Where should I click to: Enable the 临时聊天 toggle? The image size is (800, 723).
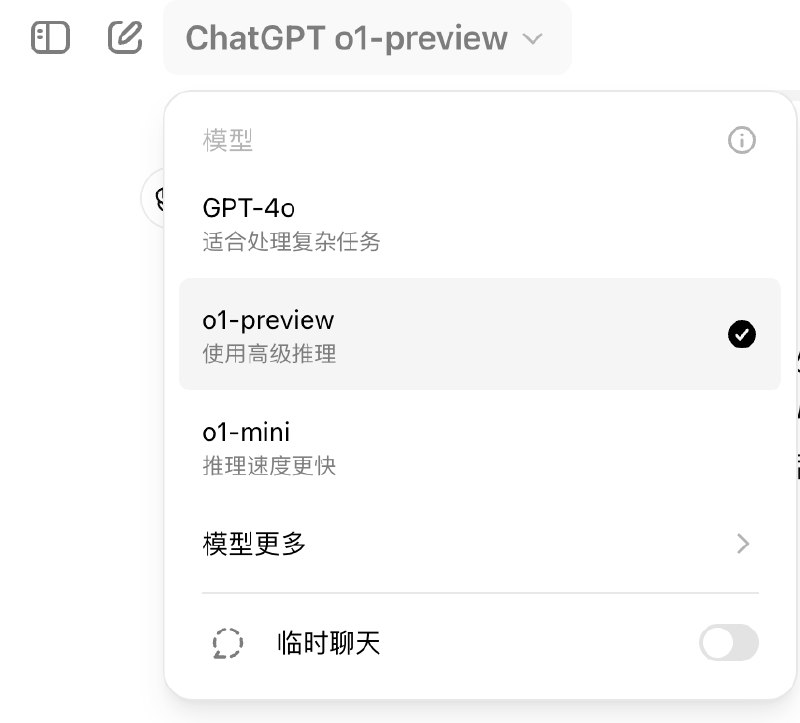click(x=728, y=643)
